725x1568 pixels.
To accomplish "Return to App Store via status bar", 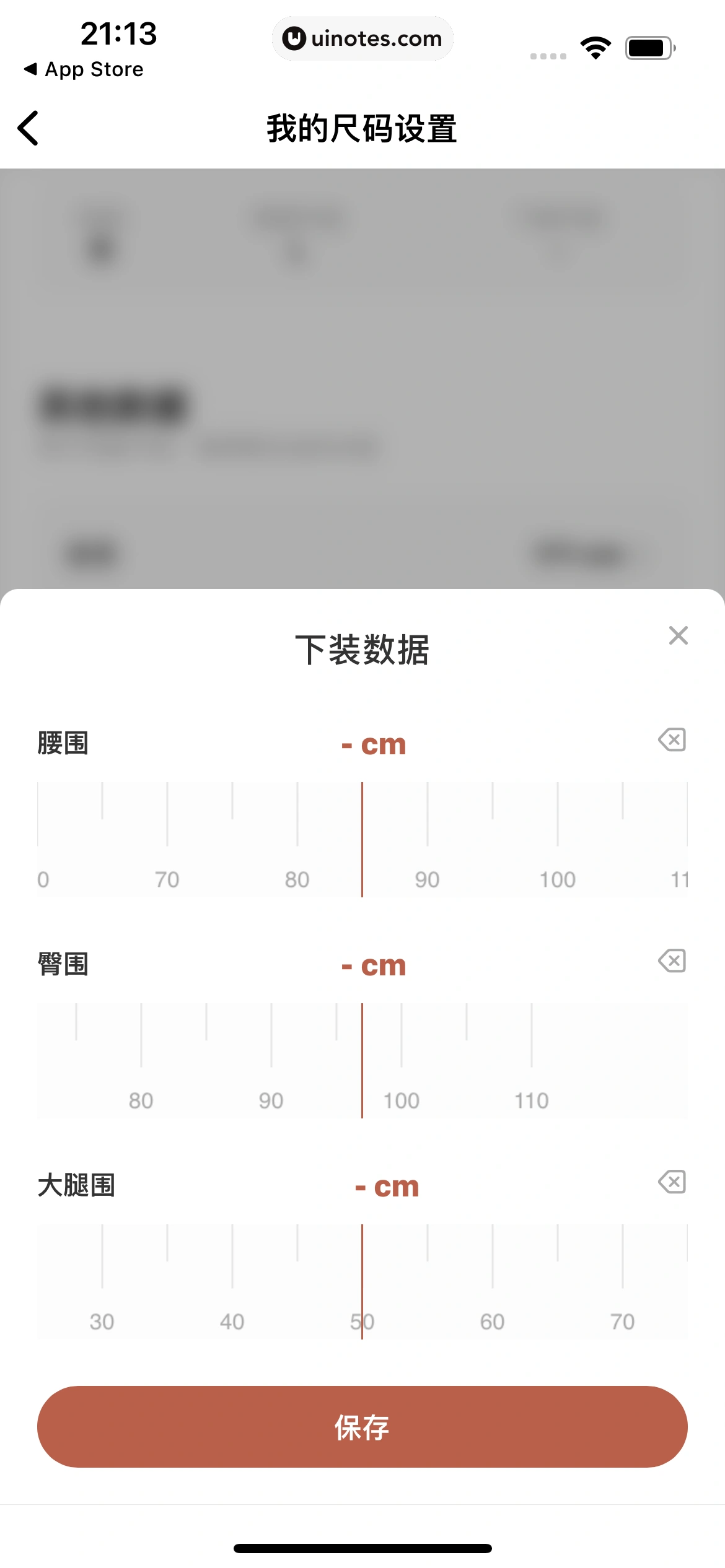I will tap(84, 69).
